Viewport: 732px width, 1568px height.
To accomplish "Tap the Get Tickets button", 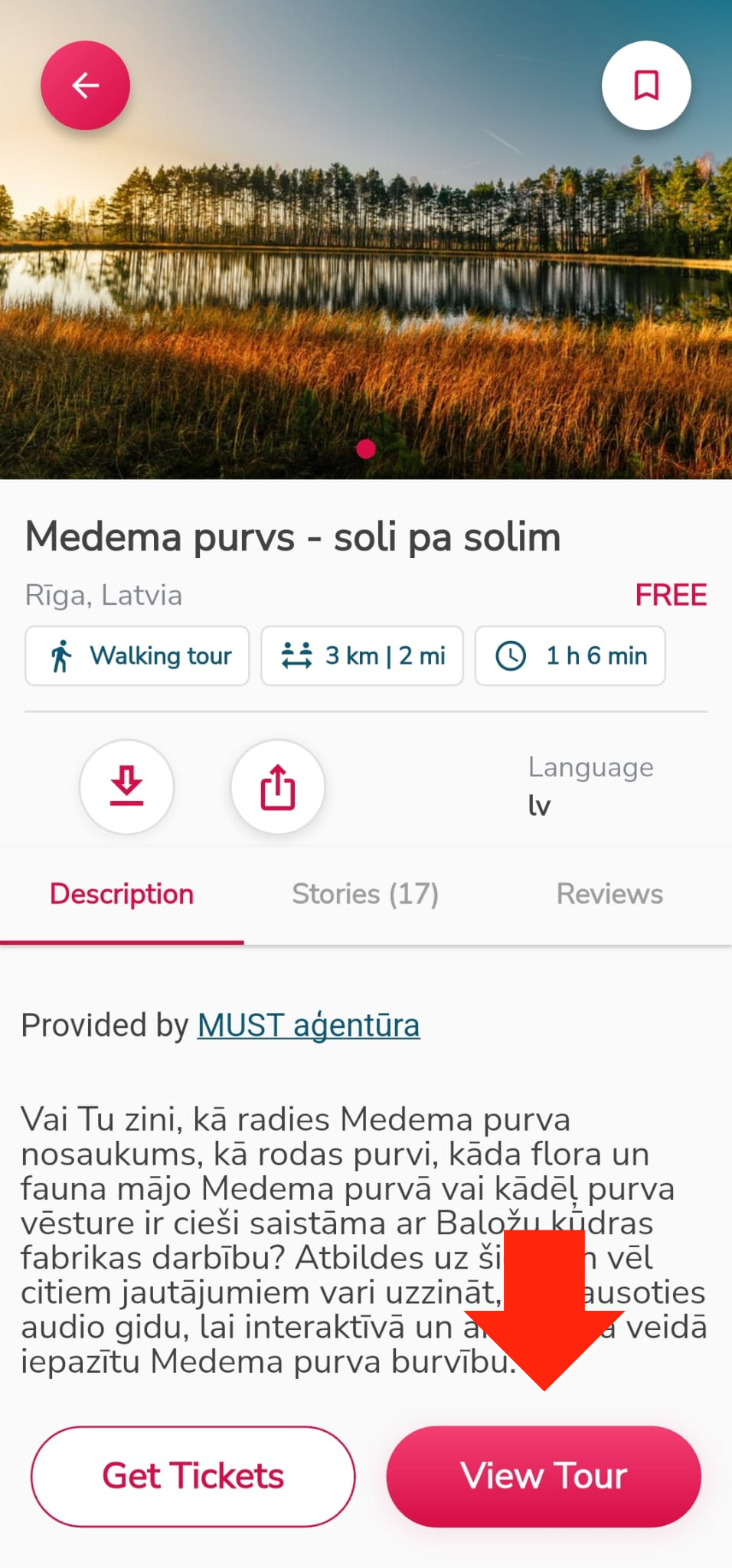I will click(x=193, y=1476).
